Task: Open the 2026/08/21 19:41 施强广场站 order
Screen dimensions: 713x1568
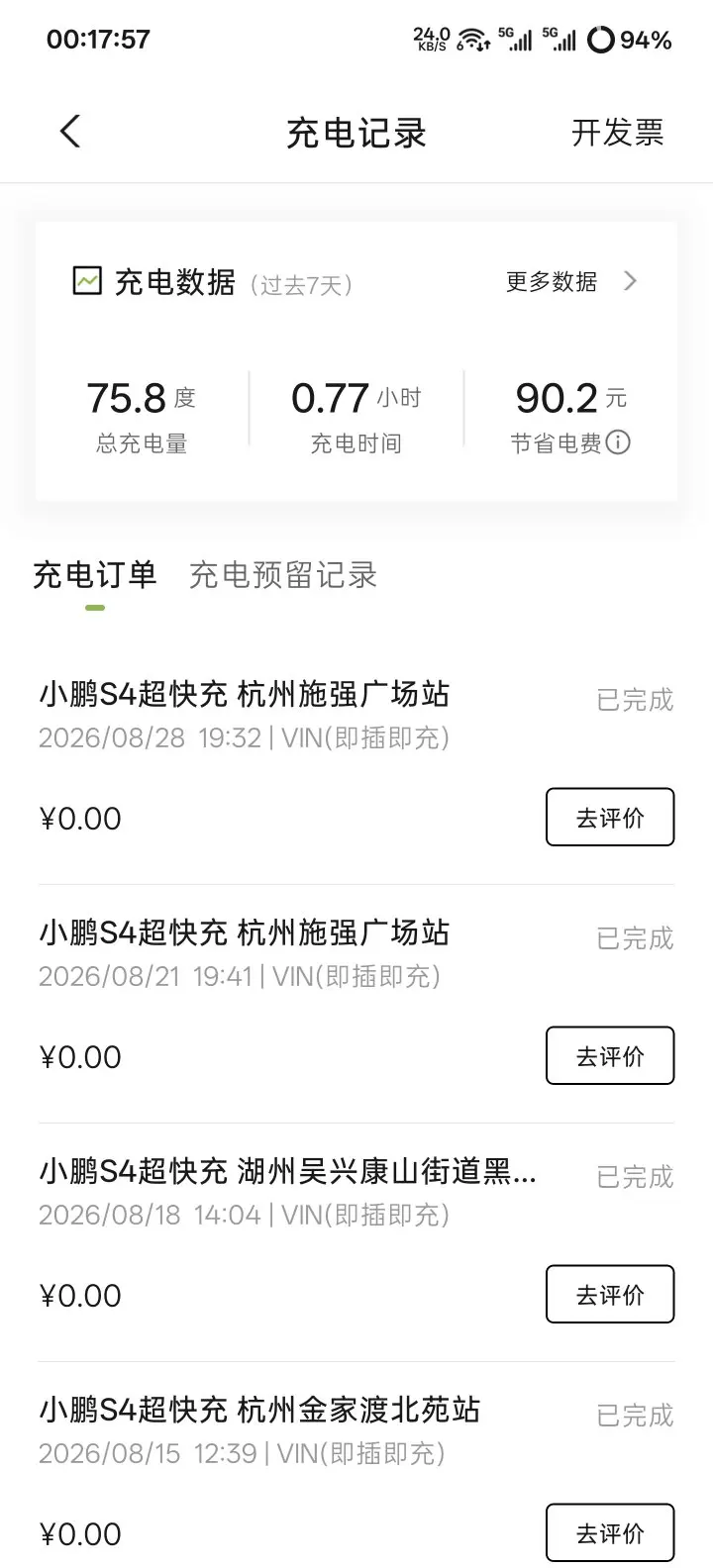Action: [356, 1004]
